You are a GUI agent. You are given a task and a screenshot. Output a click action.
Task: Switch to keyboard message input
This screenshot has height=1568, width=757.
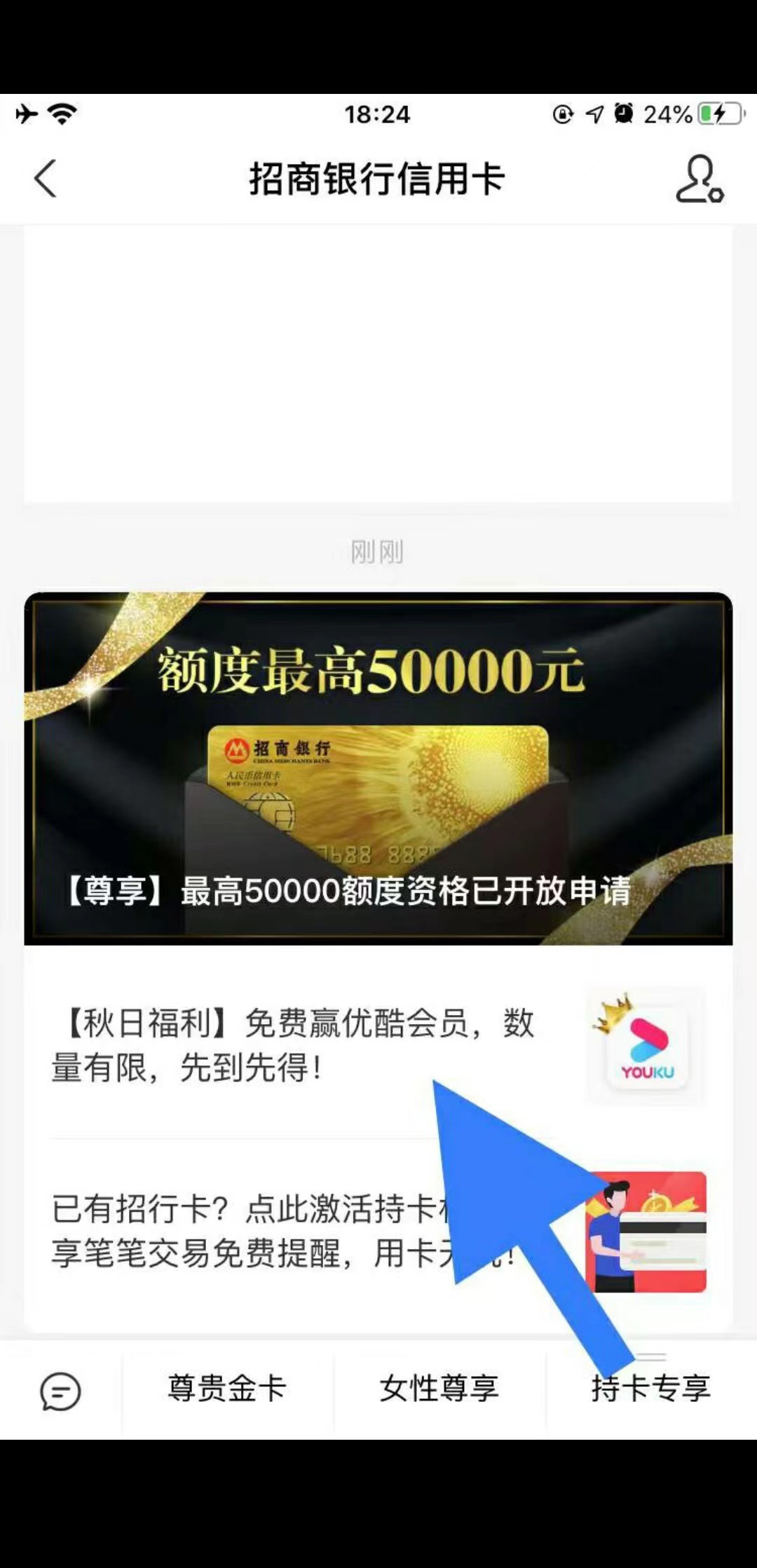(x=60, y=1391)
